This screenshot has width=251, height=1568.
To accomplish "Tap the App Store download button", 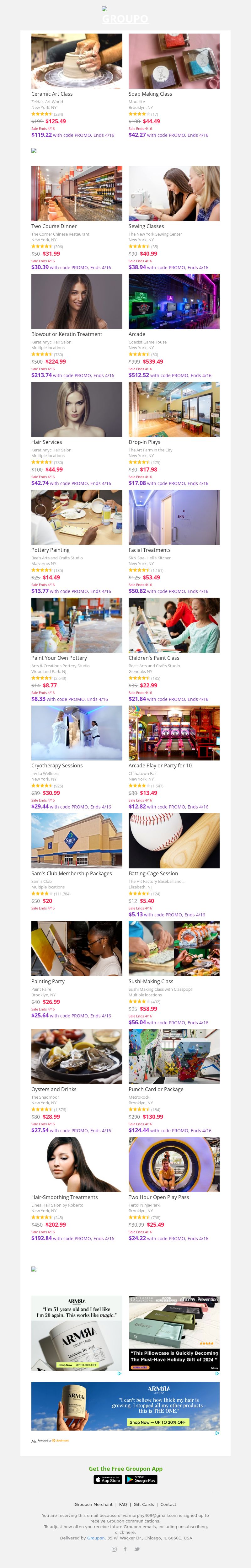I will 108,1480.
